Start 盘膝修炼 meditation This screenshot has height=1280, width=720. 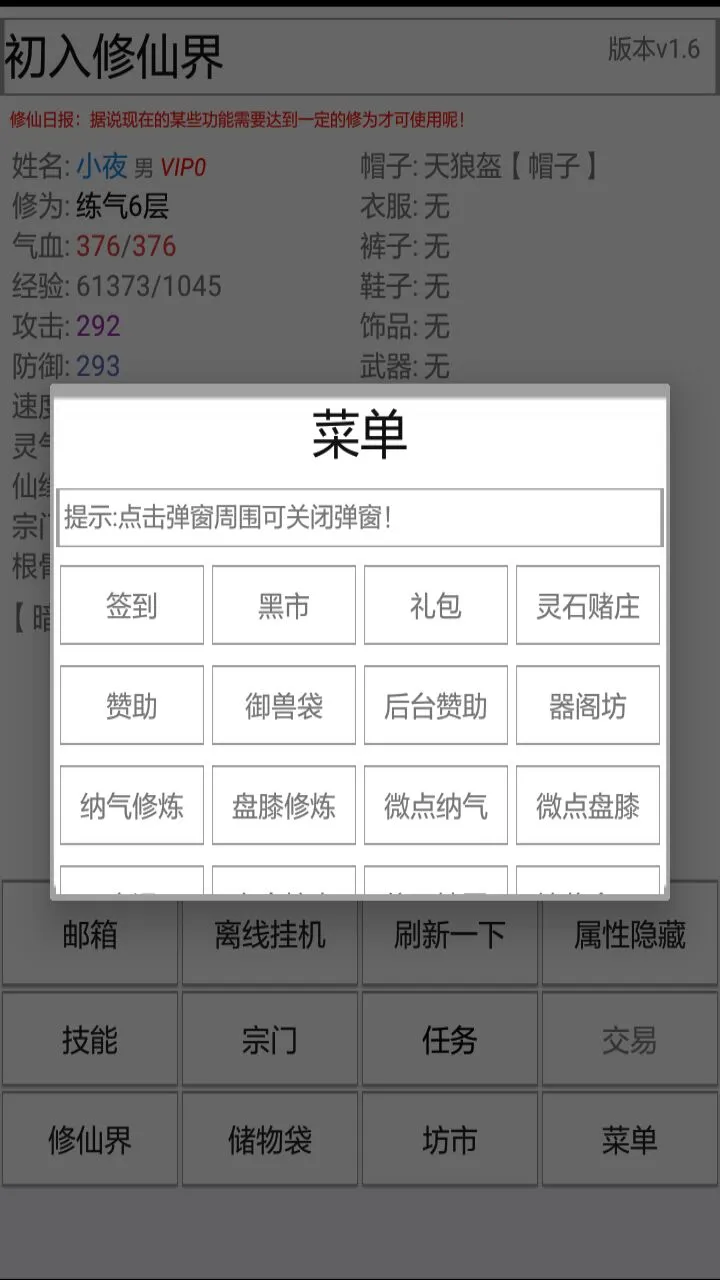click(283, 804)
